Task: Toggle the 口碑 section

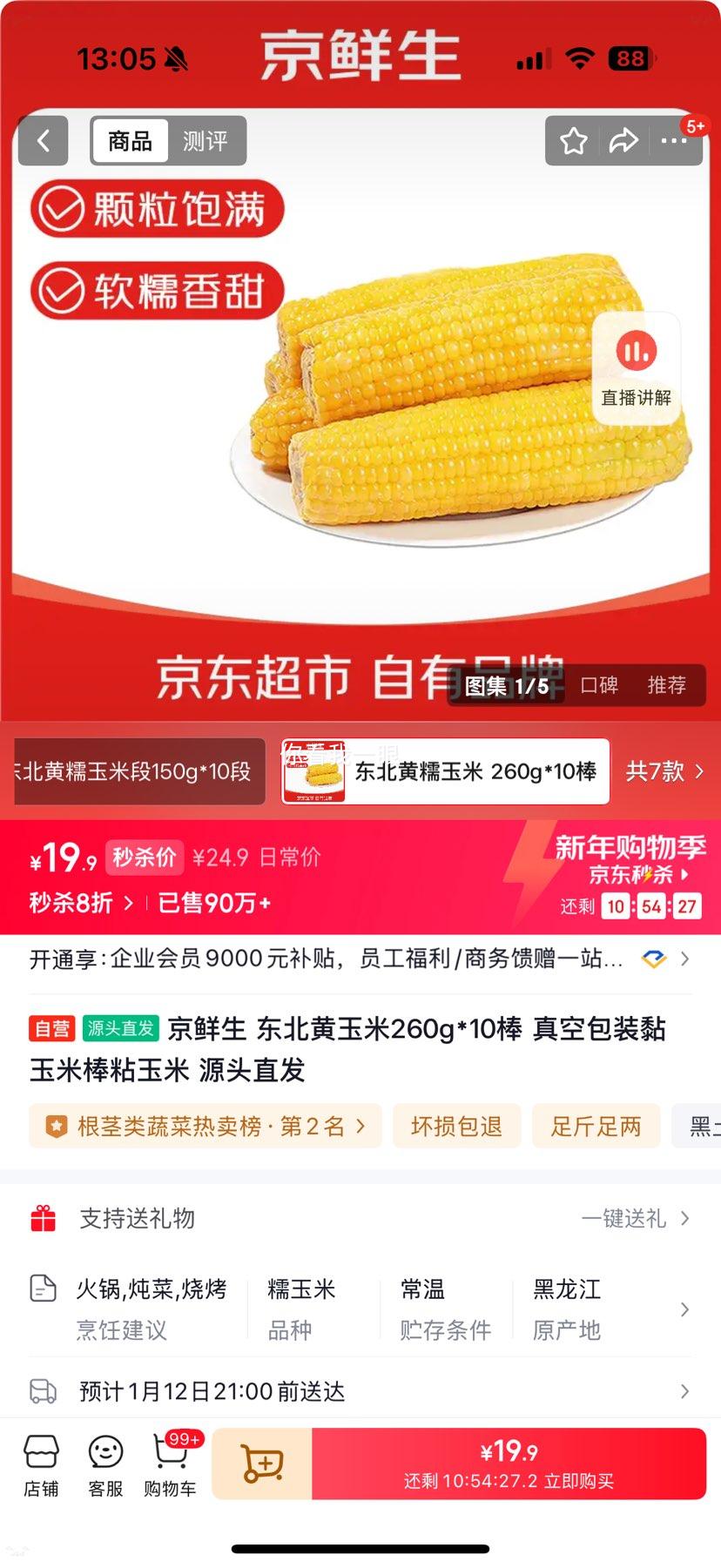Action: [601, 686]
